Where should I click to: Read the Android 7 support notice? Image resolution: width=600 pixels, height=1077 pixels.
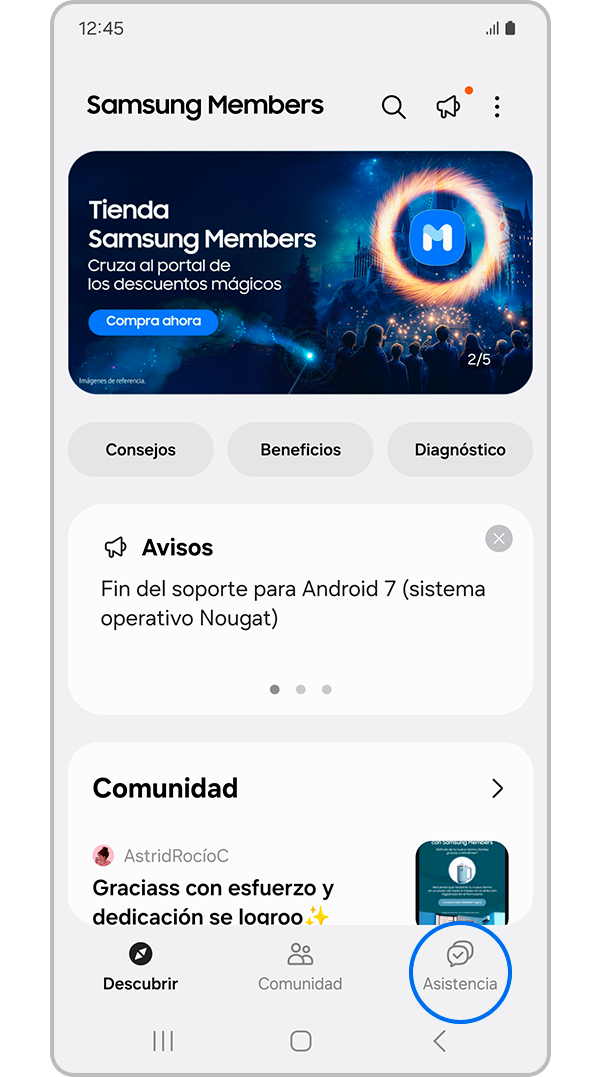pos(293,603)
